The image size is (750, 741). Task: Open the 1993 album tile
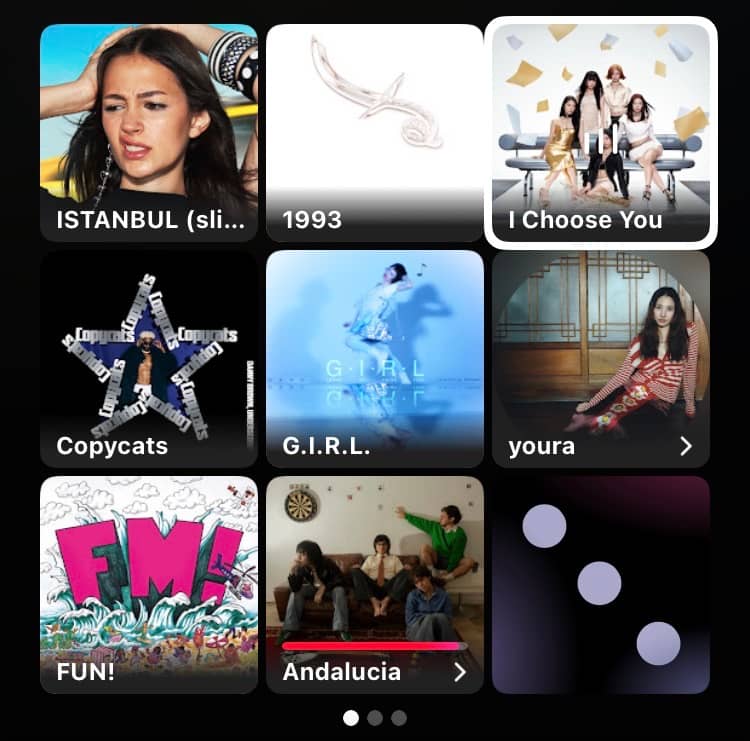[375, 133]
